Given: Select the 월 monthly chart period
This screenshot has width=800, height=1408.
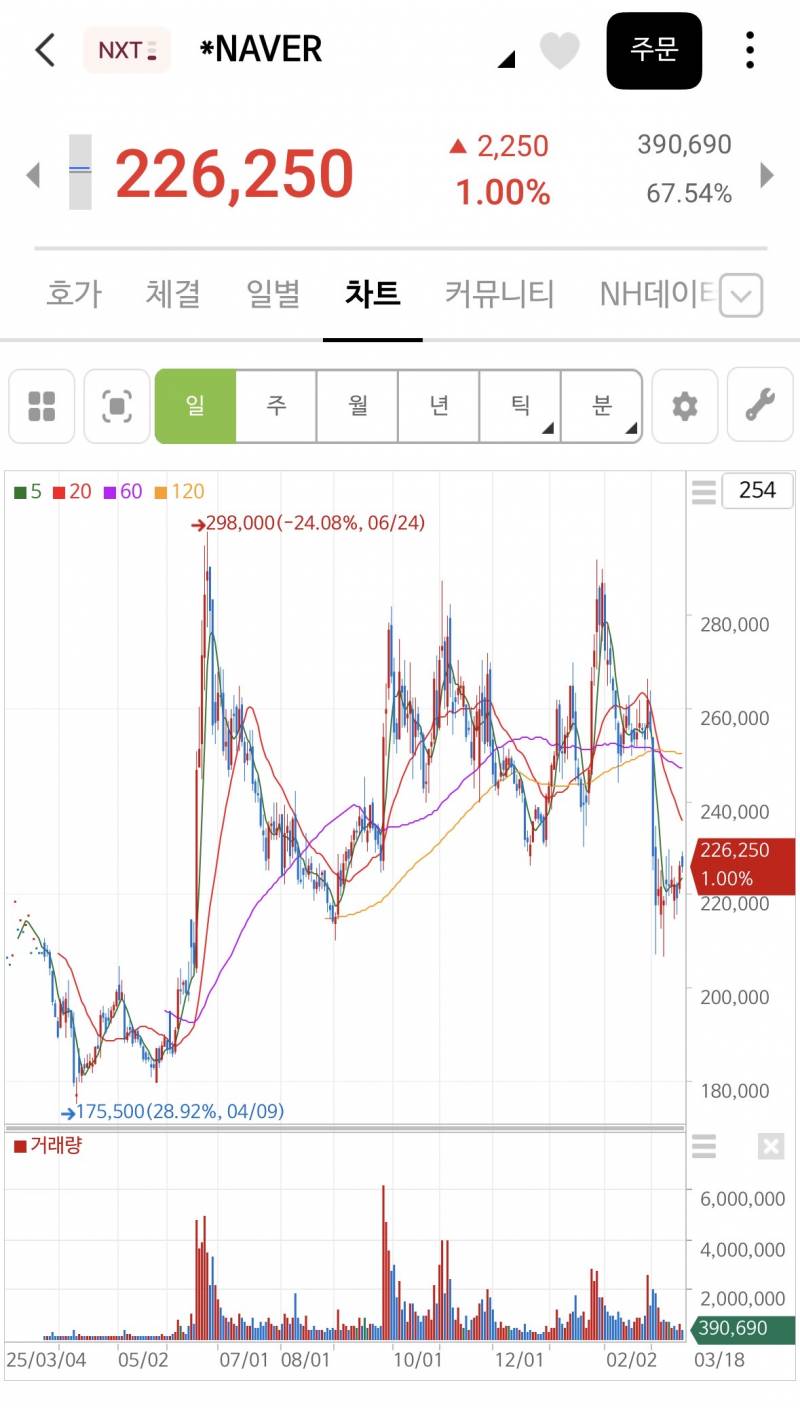Looking at the screenshot, I should coord(357,406).
